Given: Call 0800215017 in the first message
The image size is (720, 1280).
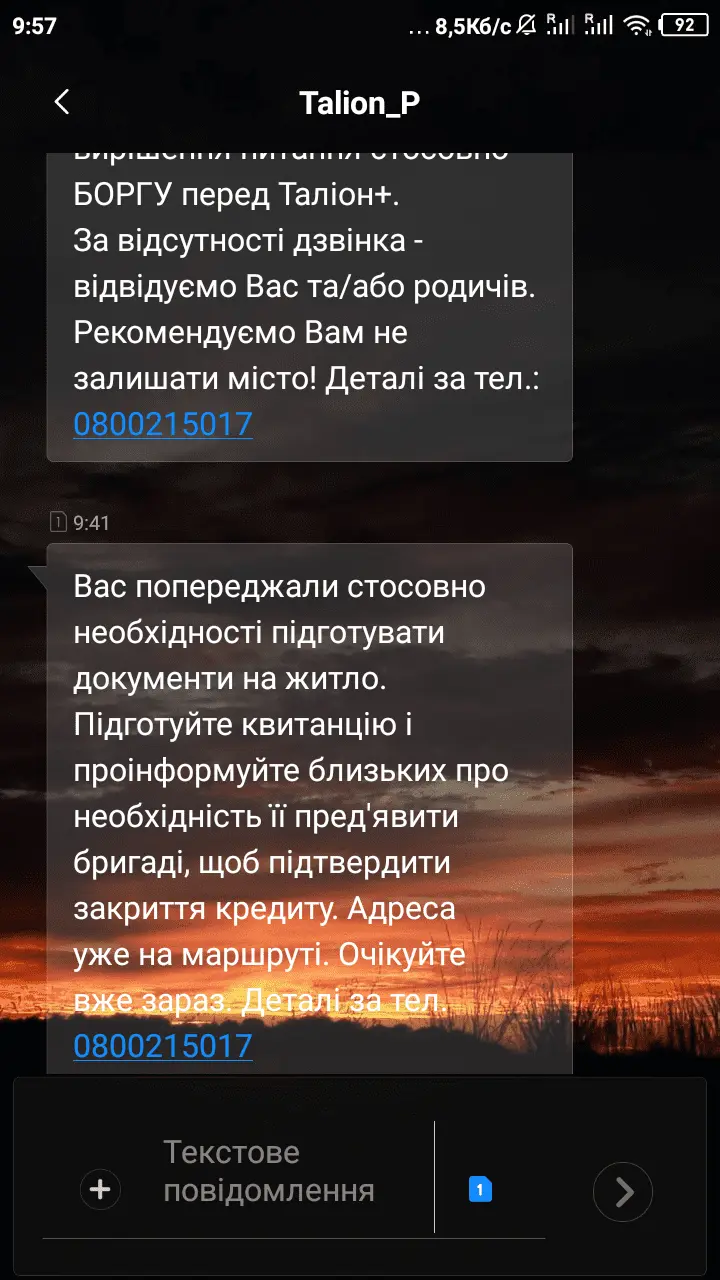Looking at the screenshot, I should [x=163, y=424].
